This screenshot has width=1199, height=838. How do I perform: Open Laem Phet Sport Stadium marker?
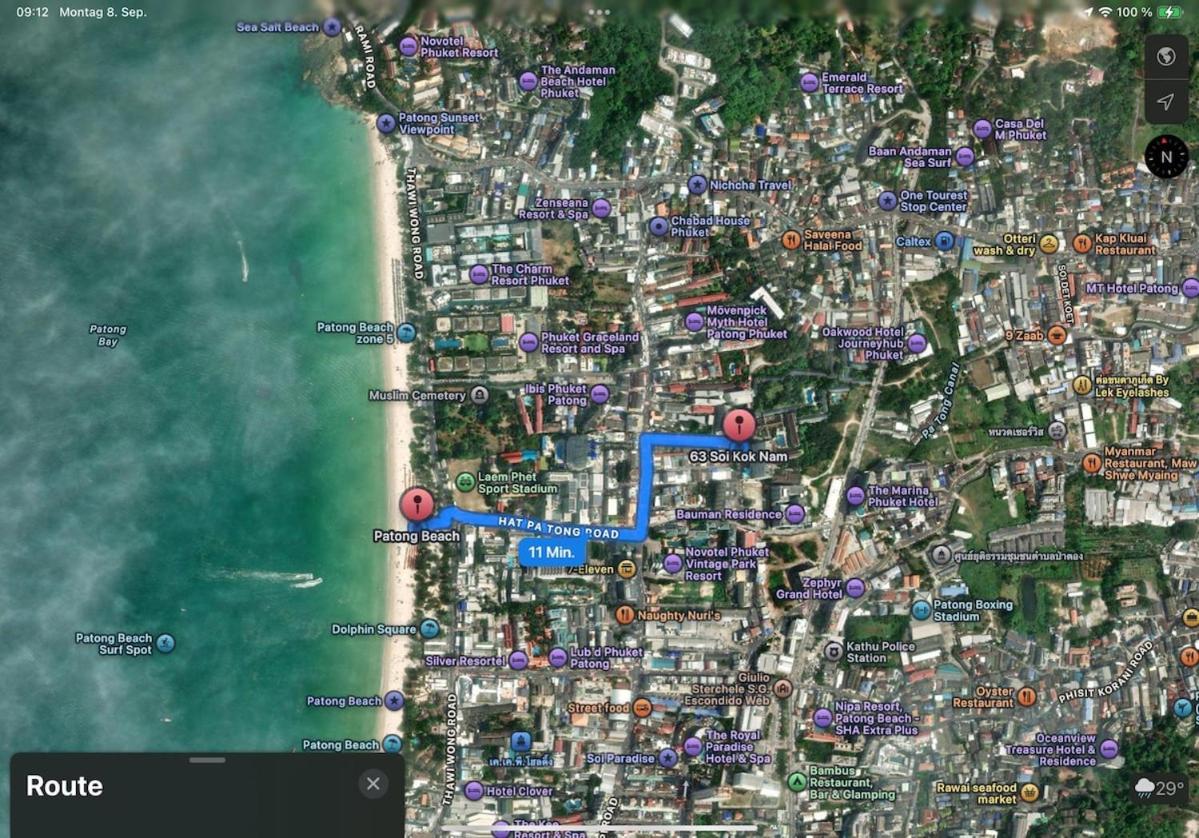pyautogui.click(x=465, y=482)
